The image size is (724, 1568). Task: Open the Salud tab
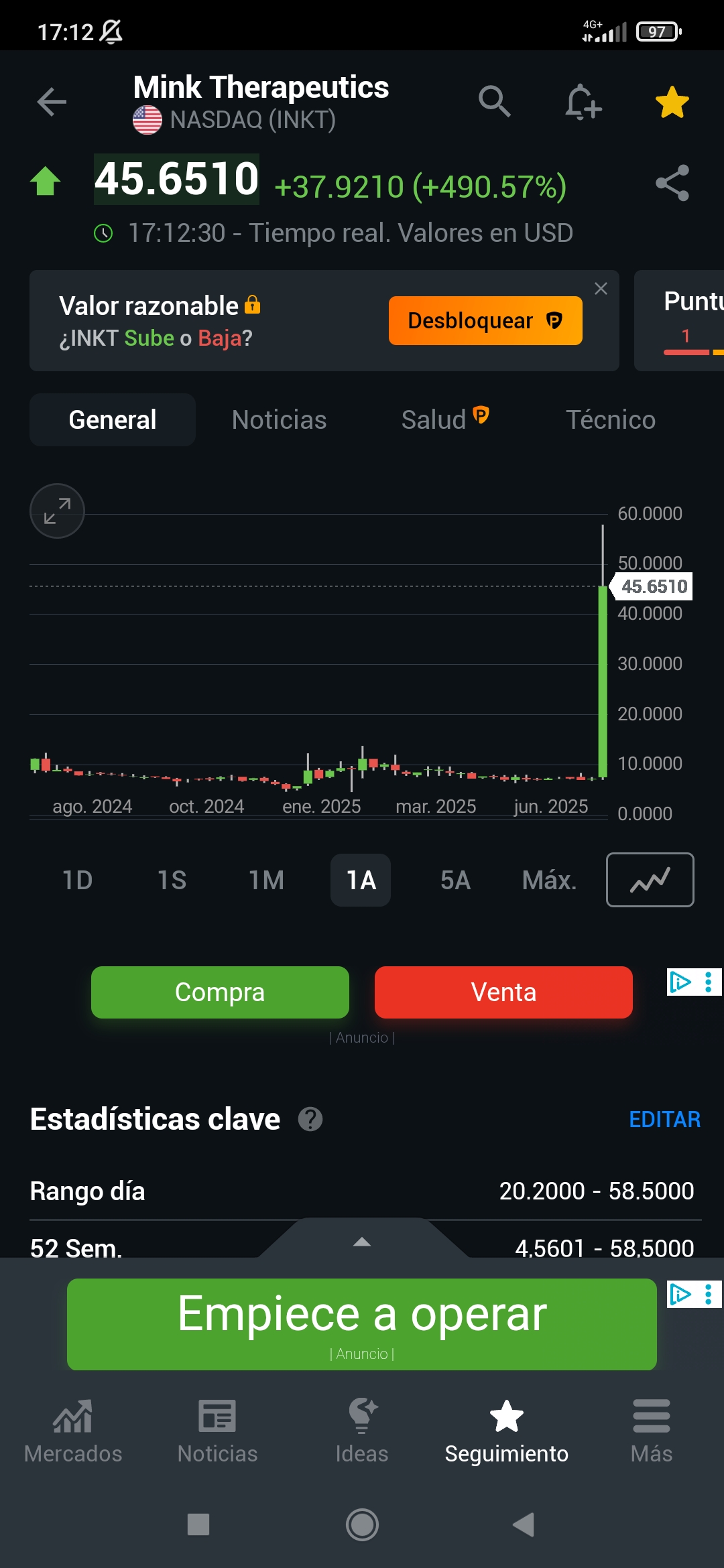click(x=445, y=419)
